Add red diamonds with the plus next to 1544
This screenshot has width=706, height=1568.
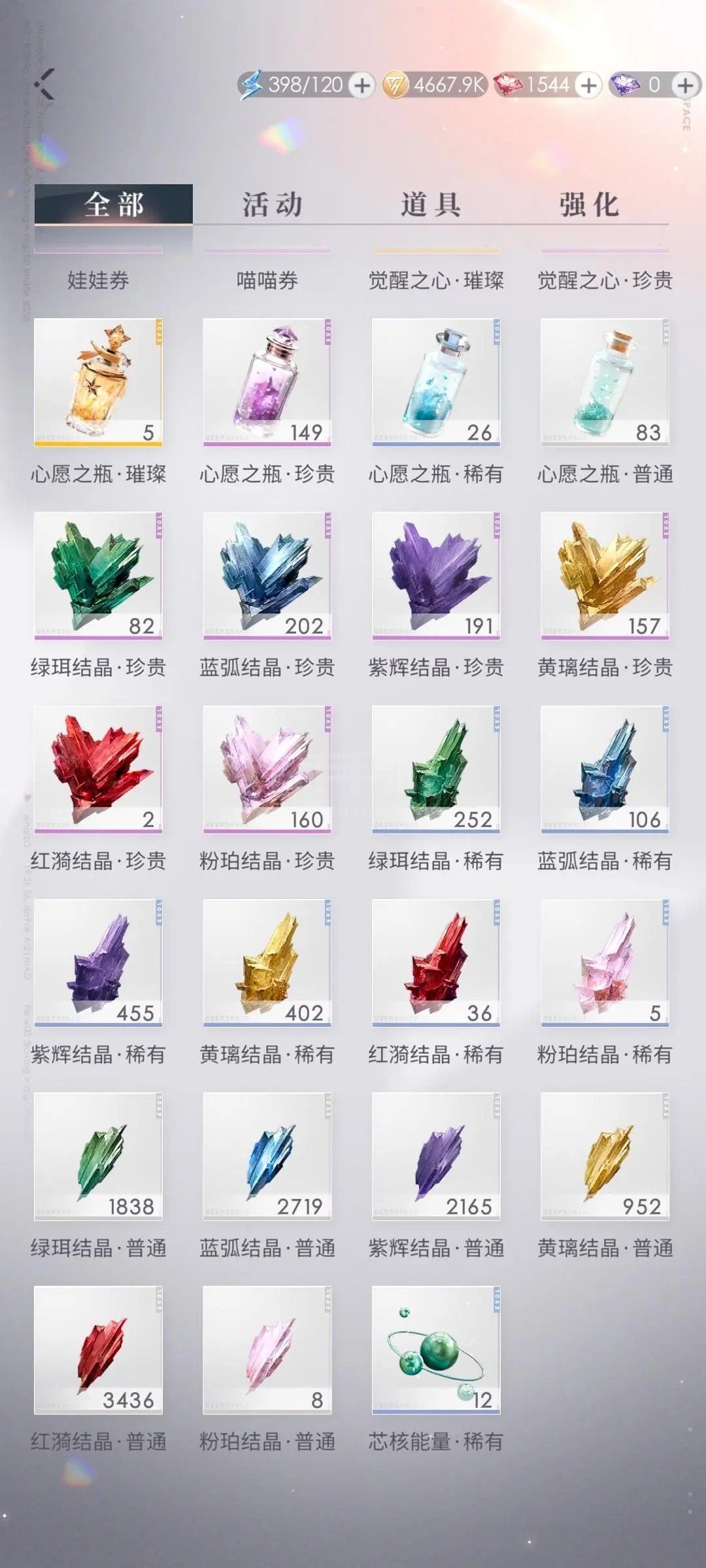coord(588,85)
